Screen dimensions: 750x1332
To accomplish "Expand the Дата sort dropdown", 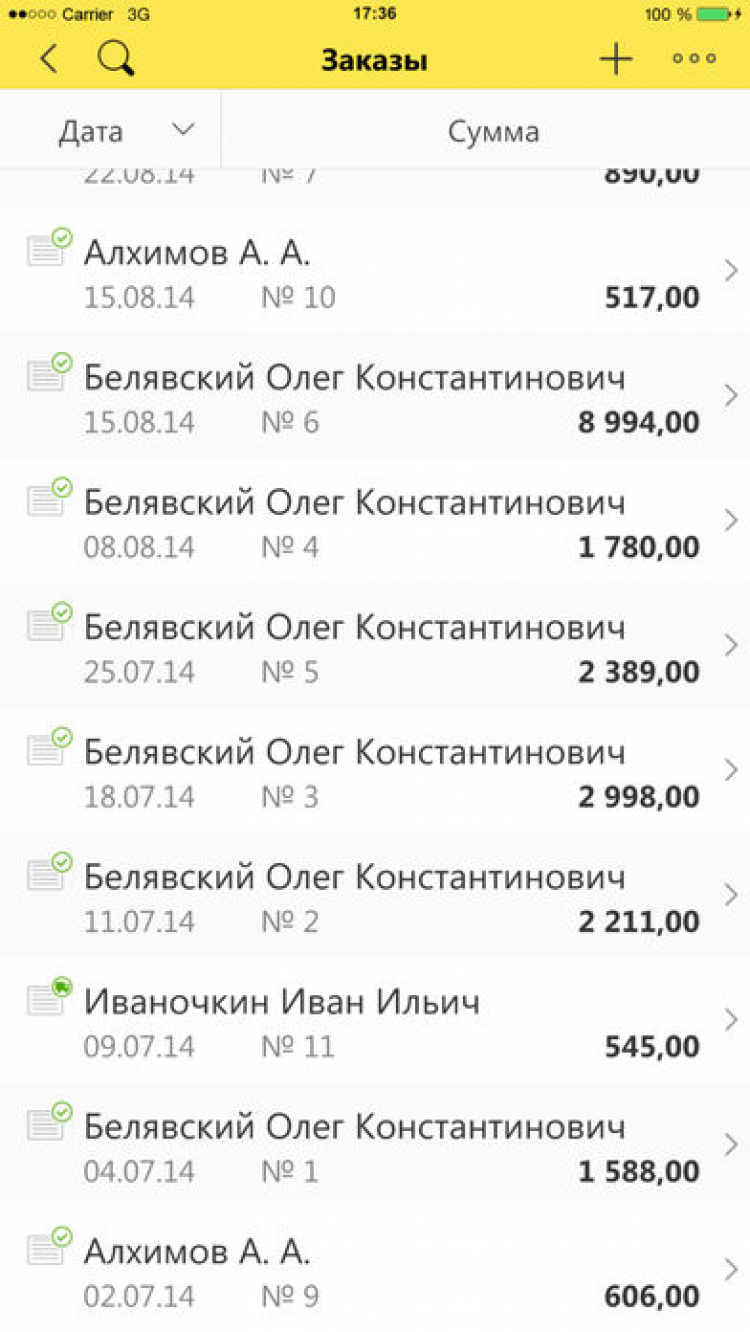I will click(x=125, y=131).
